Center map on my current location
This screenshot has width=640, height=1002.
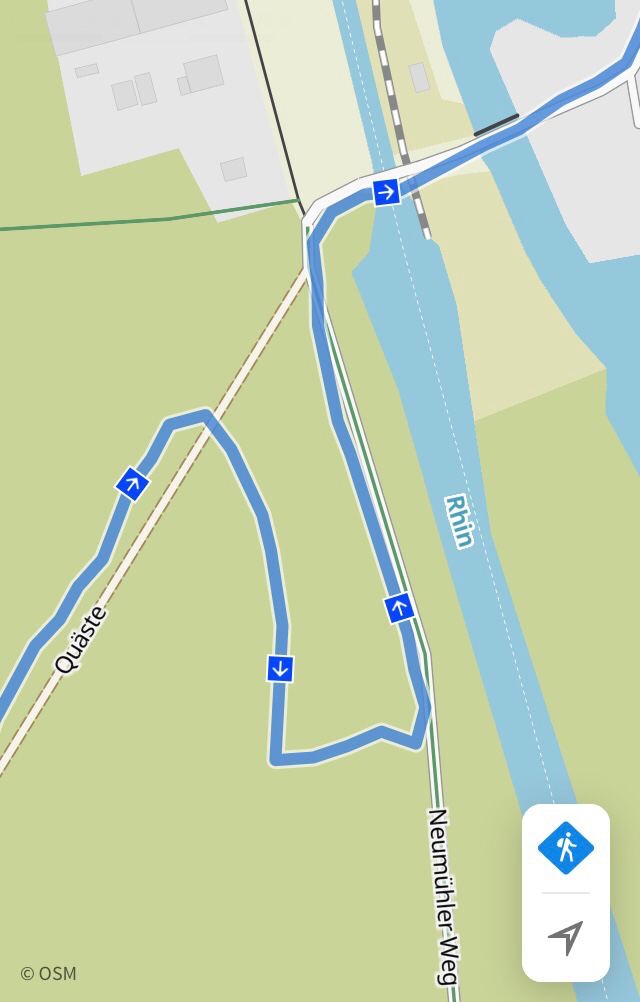(x=566, y=937)
